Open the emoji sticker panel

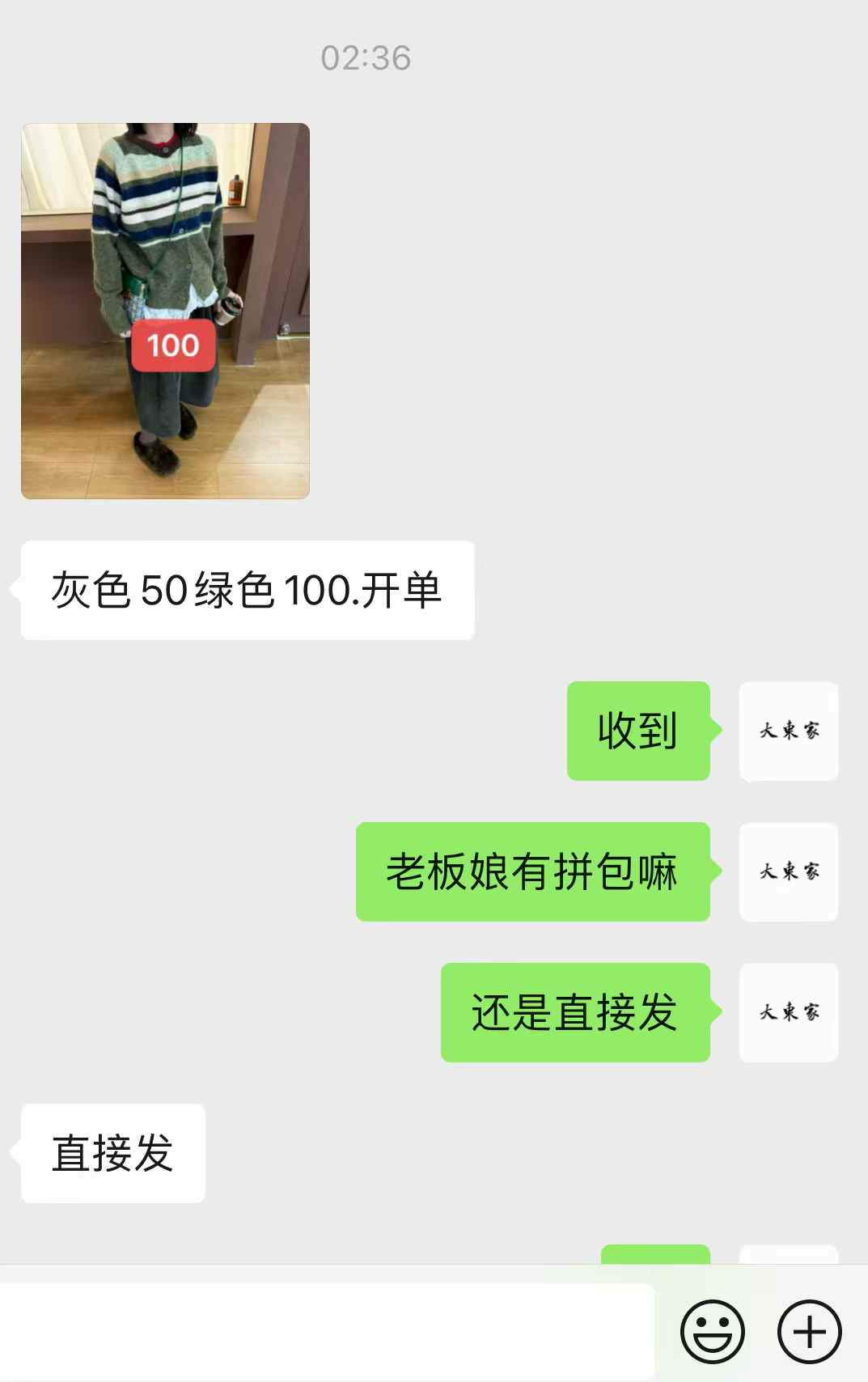pyautogui.click(x=712, y=1331)
